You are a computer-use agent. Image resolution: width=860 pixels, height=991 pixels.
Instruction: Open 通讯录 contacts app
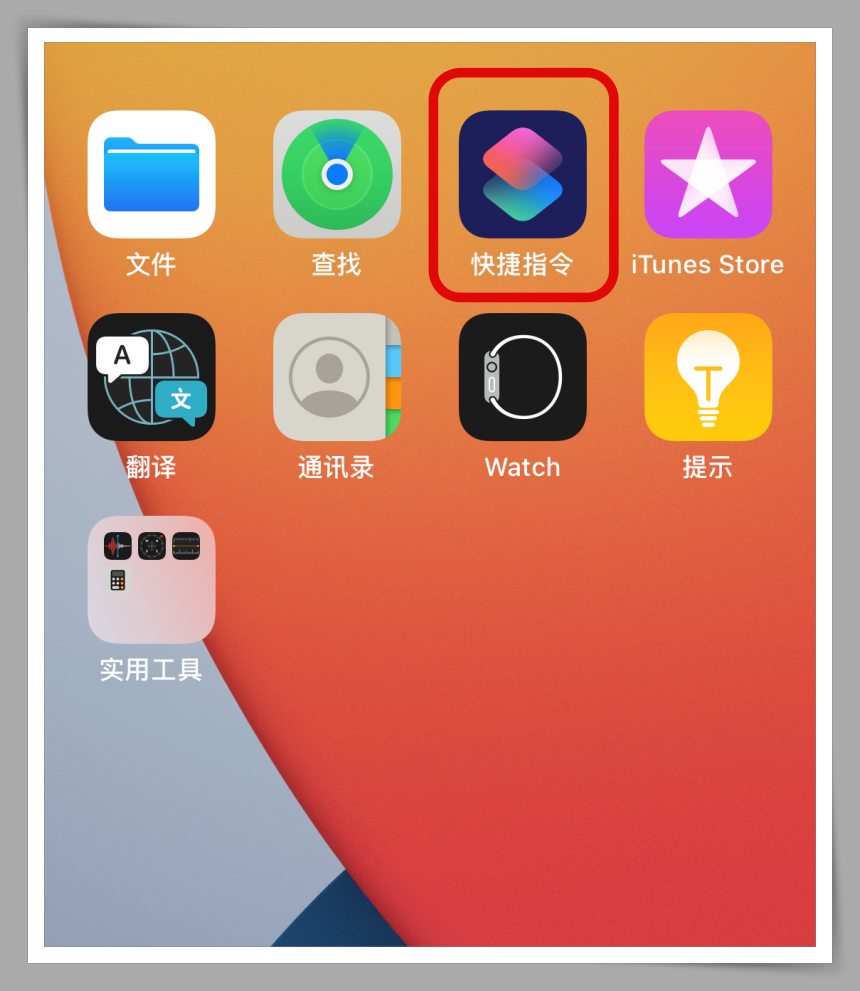pyautogui.click(x=337, y=377)
